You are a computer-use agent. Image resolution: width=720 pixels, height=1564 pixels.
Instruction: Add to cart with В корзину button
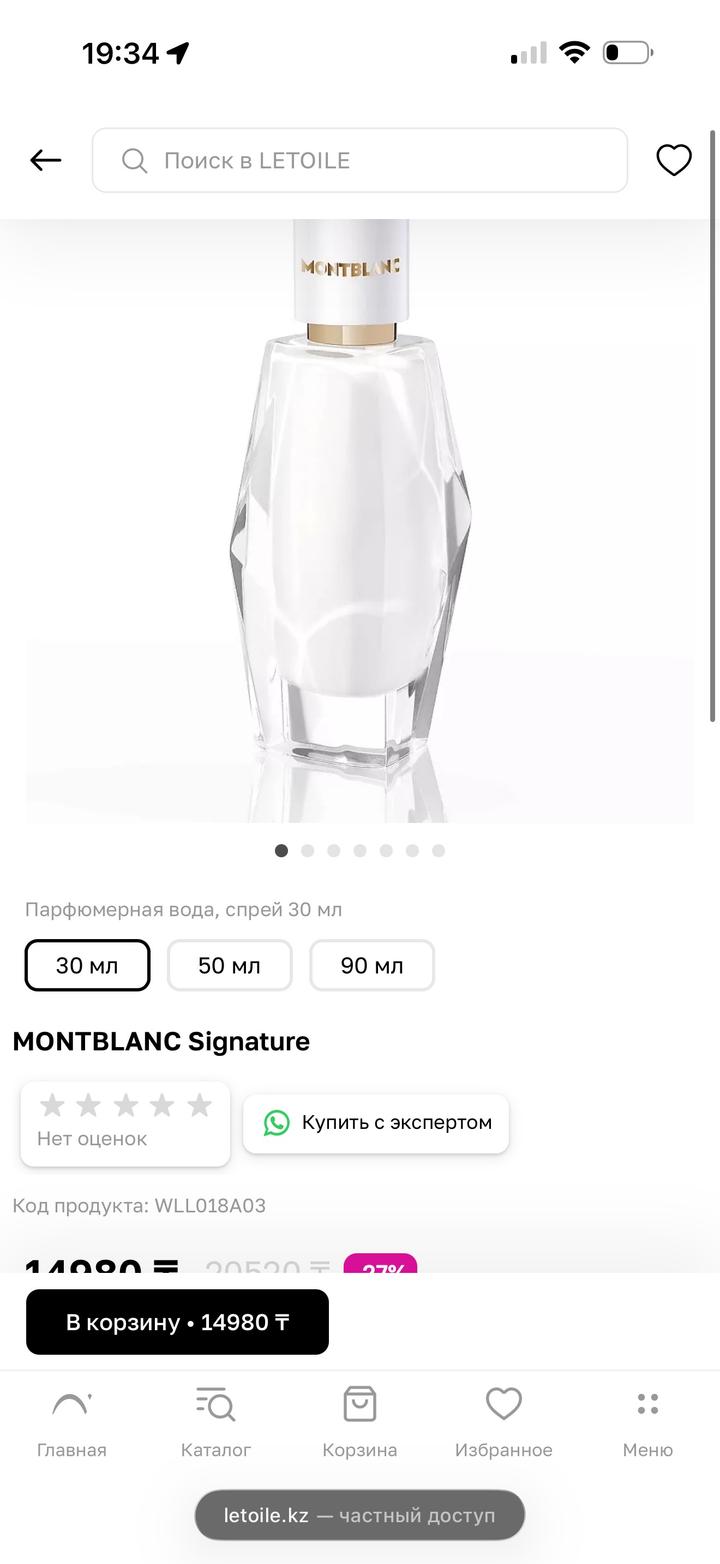(177, 1322)
